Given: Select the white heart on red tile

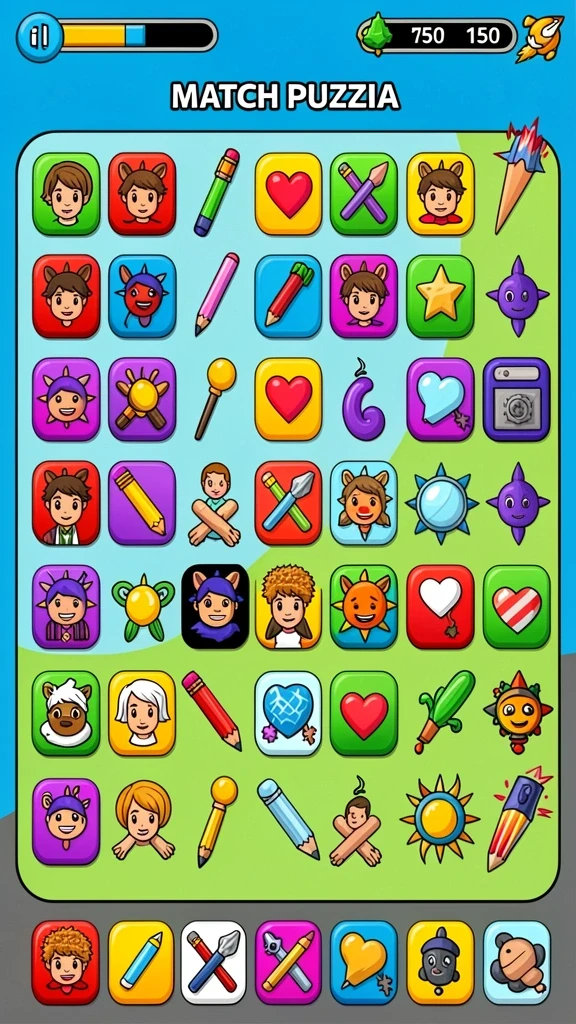Looking at the screenshot, I should pos(440,607).
